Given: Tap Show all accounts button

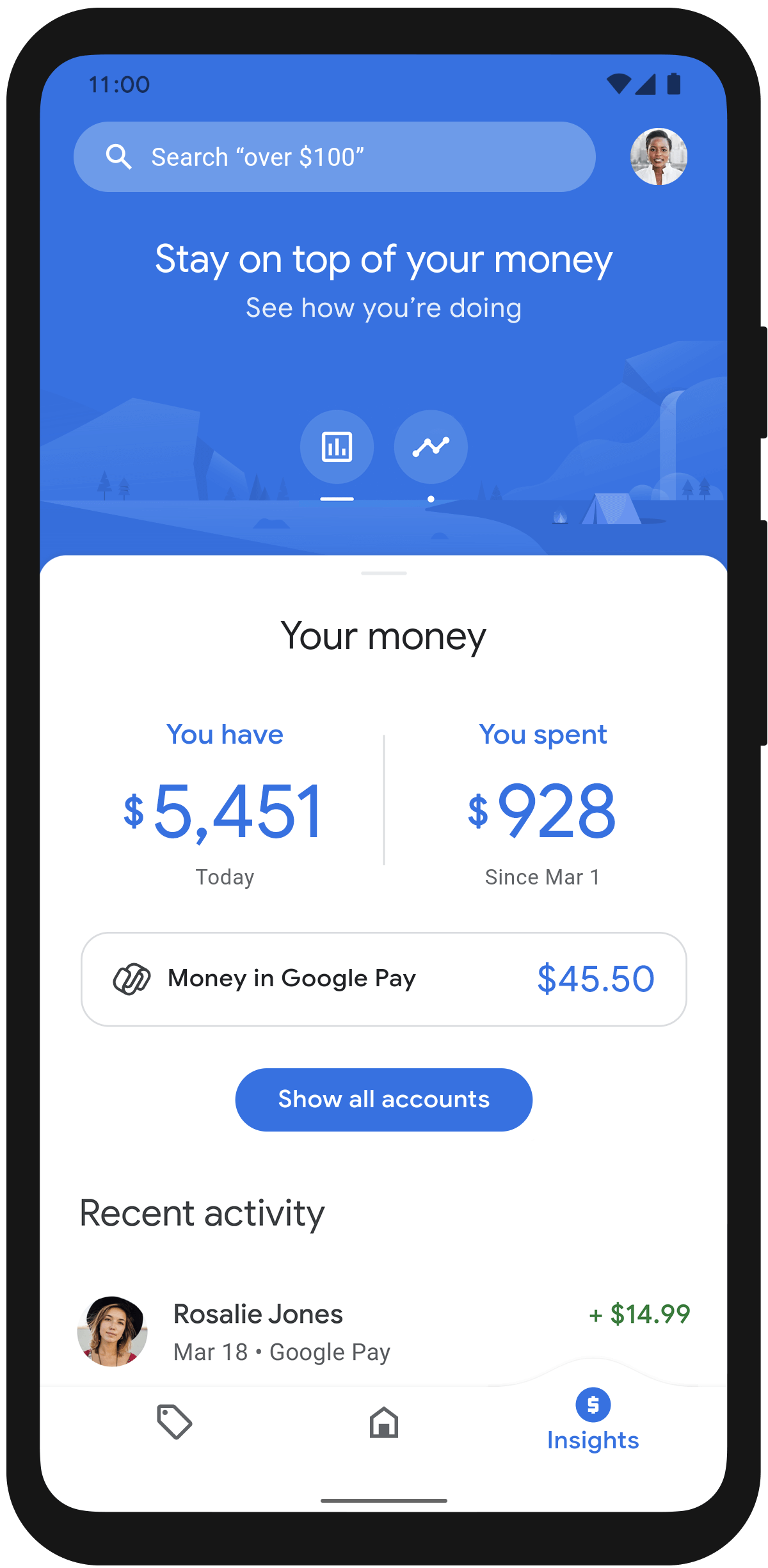Looking at the screenshot, I should coord(384,1100).
